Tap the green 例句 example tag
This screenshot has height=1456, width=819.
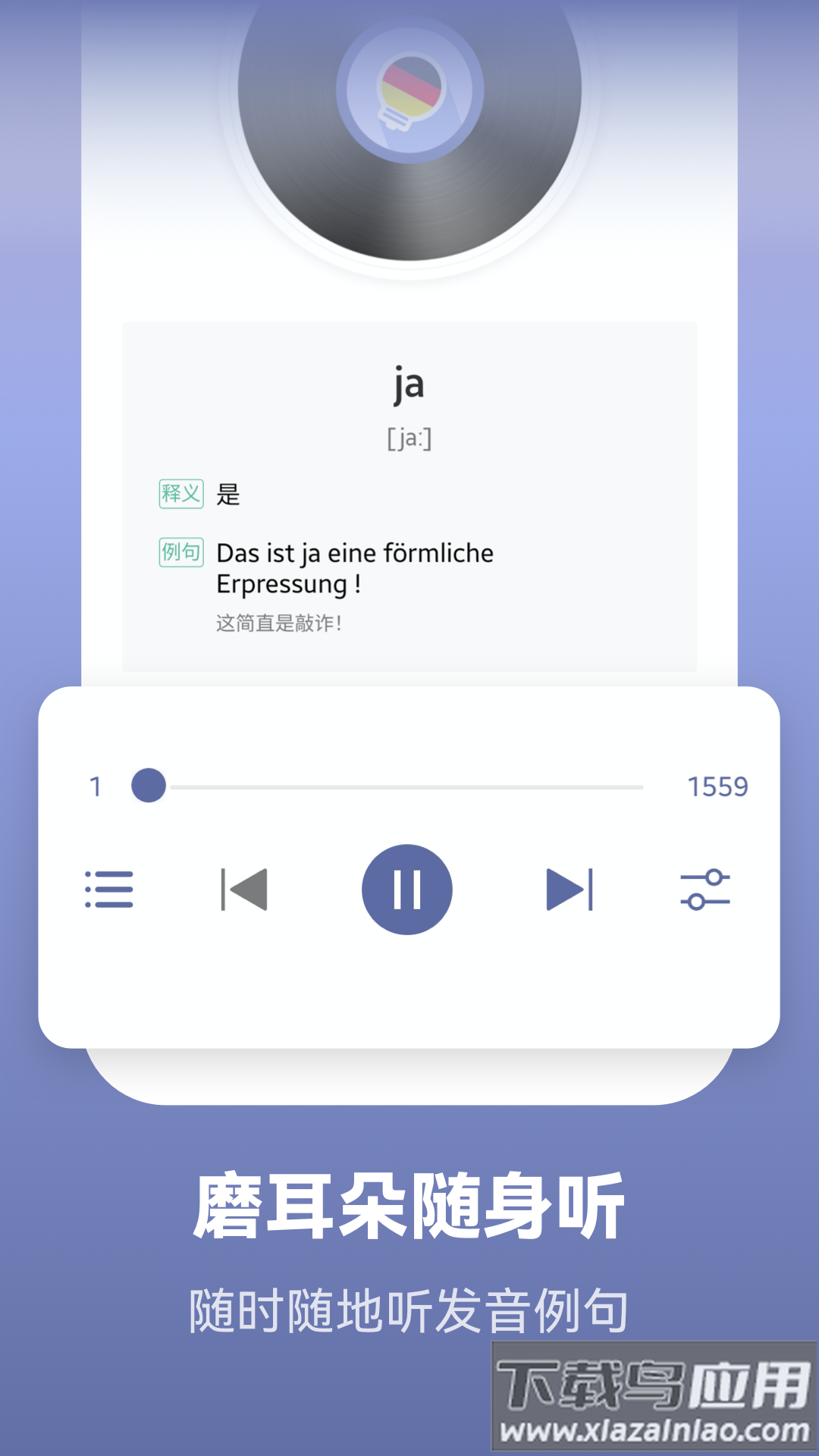182,552
